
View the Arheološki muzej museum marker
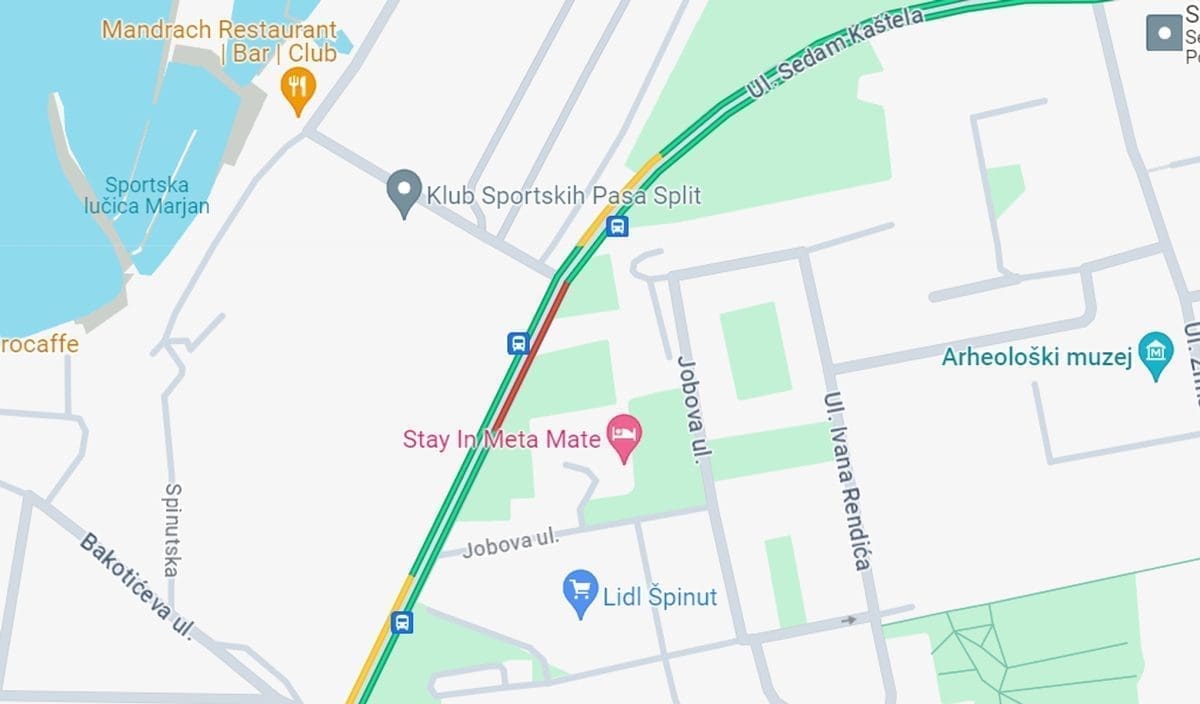click(x=1156, y=353)
